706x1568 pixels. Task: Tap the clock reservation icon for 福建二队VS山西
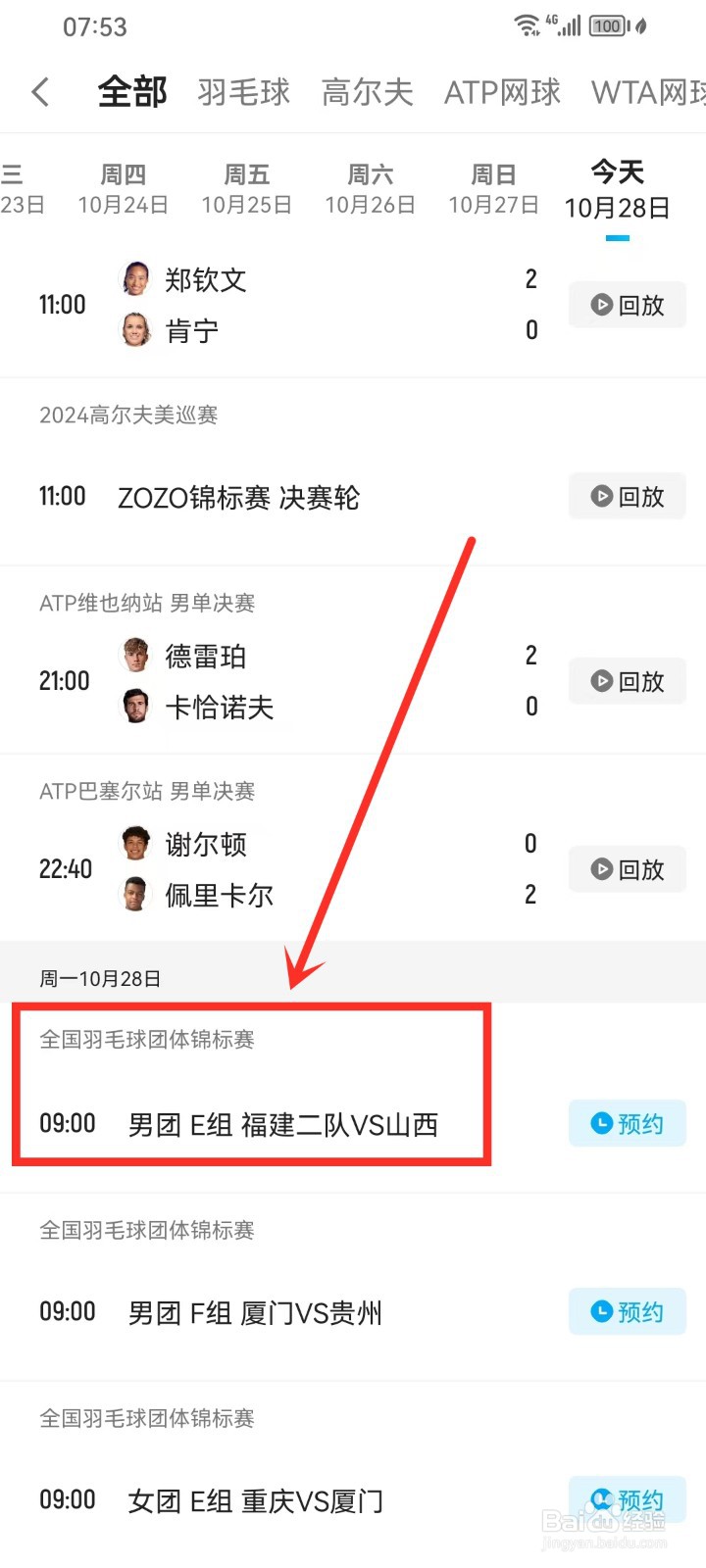tap(602, 1123)
